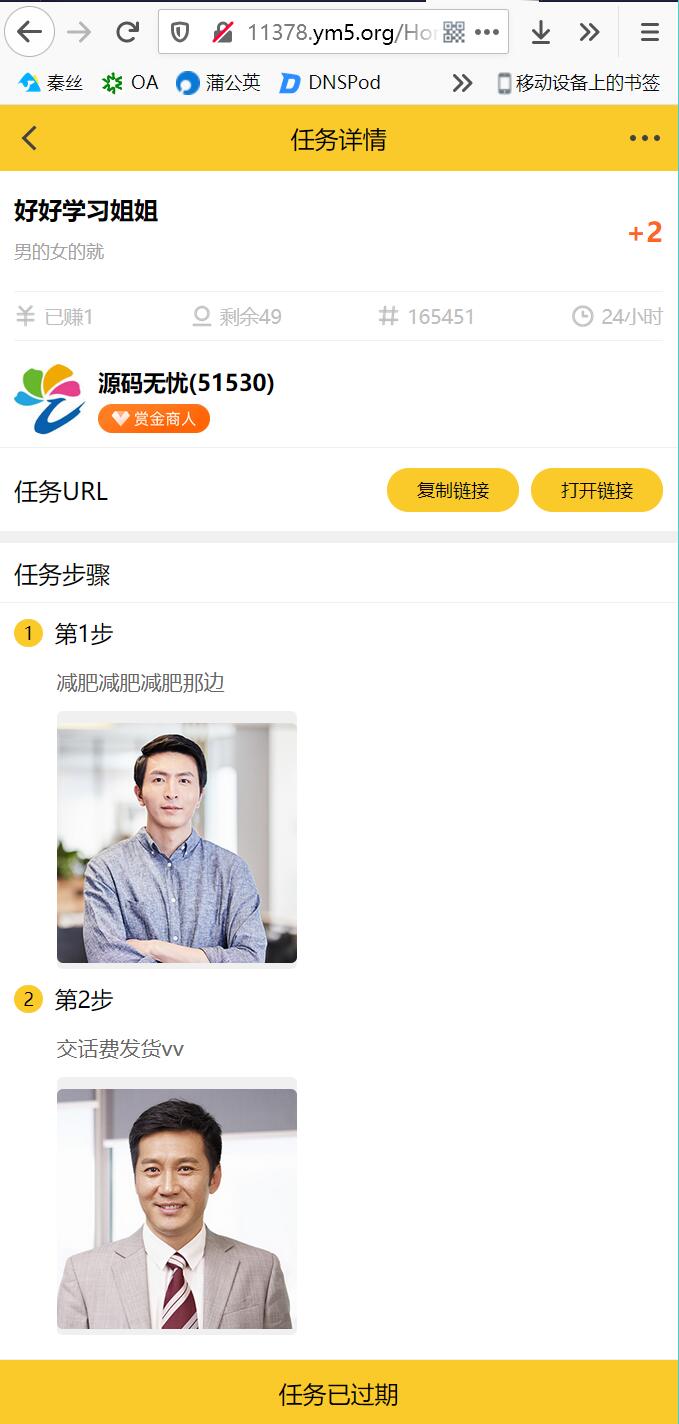Open 源码无忧 merchant profile
The width and height of the screenshot is (679, 1424).
pyautogui.click(x=185, y=383)
